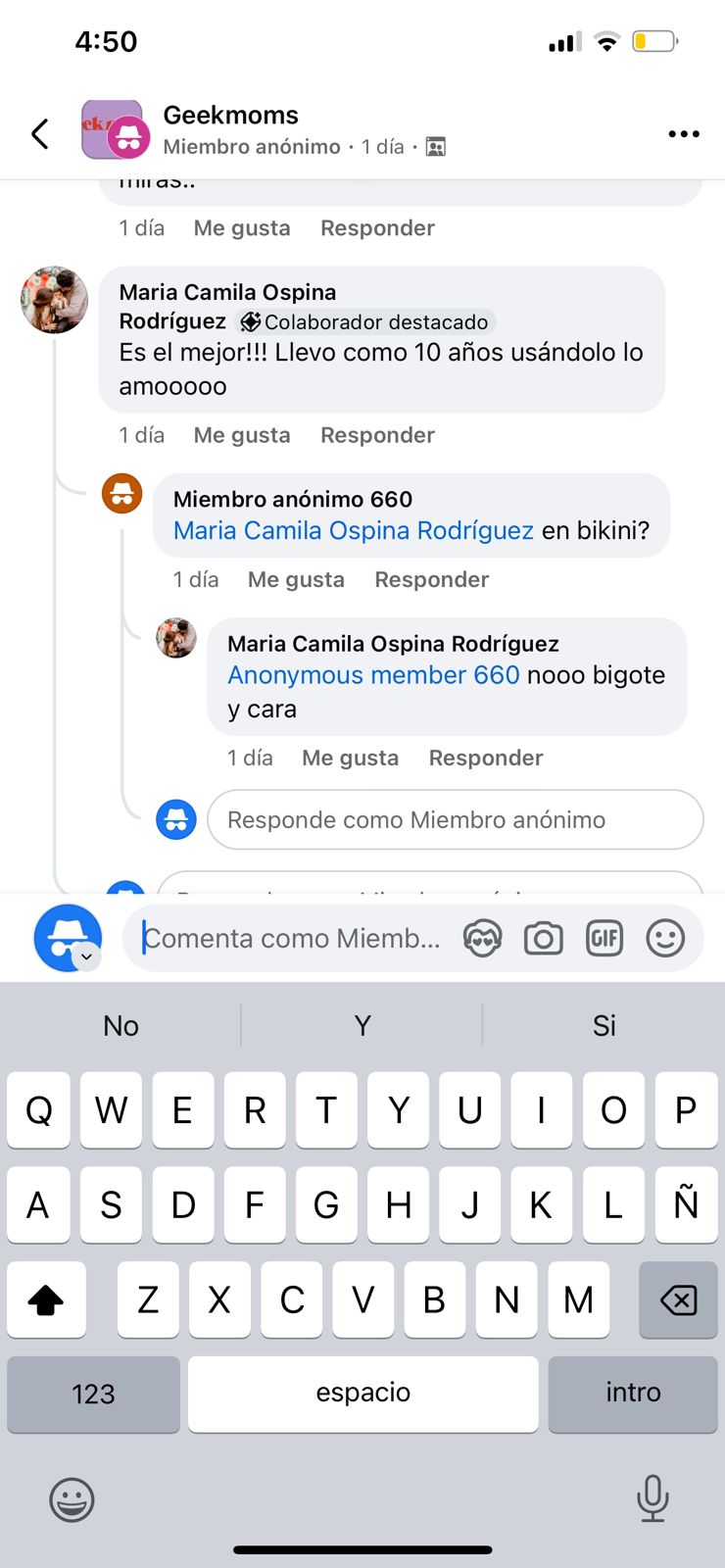Tap the Anonymous member 660 mention link
725x1568 pixels.
pyautogui.click(x=373, y=675)
